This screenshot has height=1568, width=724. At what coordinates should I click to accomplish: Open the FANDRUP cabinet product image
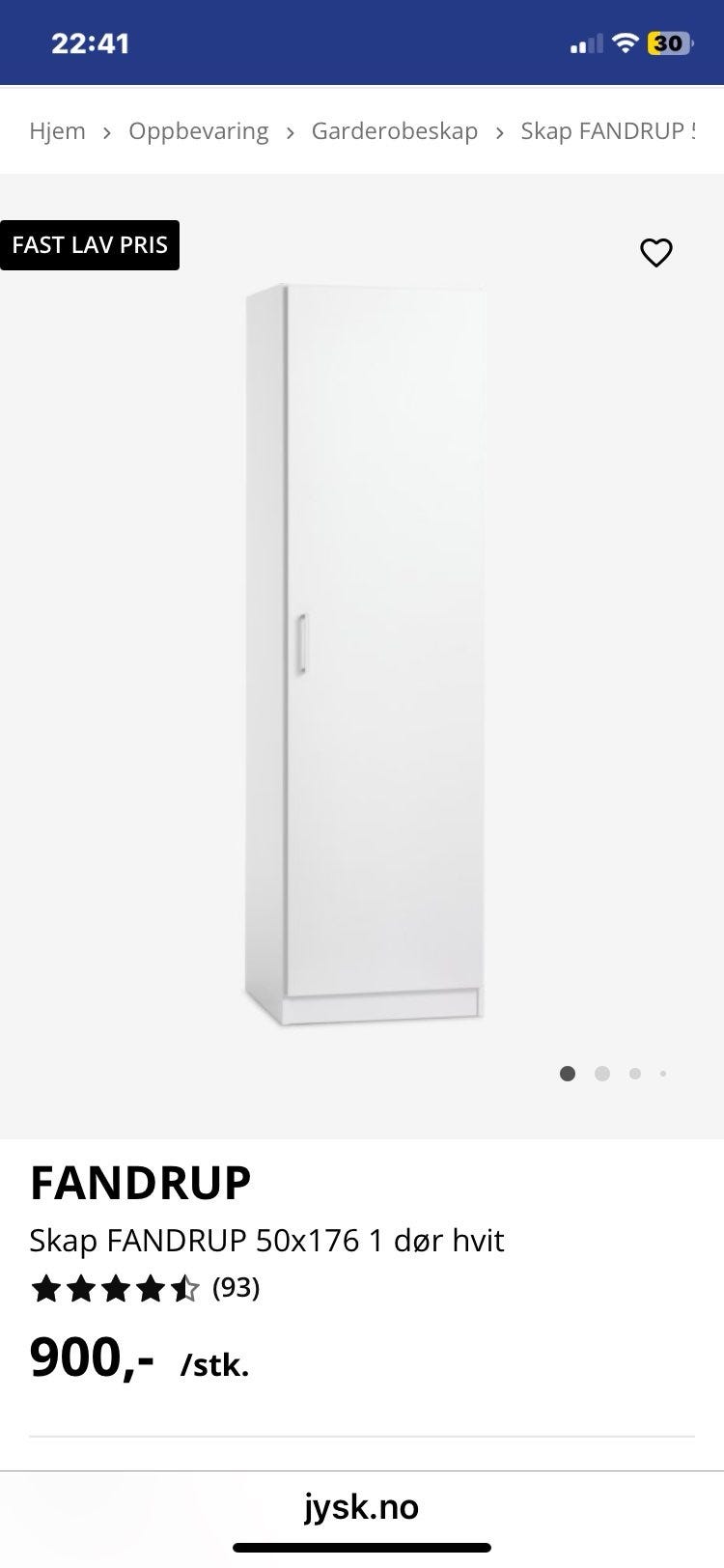(365, 655)
